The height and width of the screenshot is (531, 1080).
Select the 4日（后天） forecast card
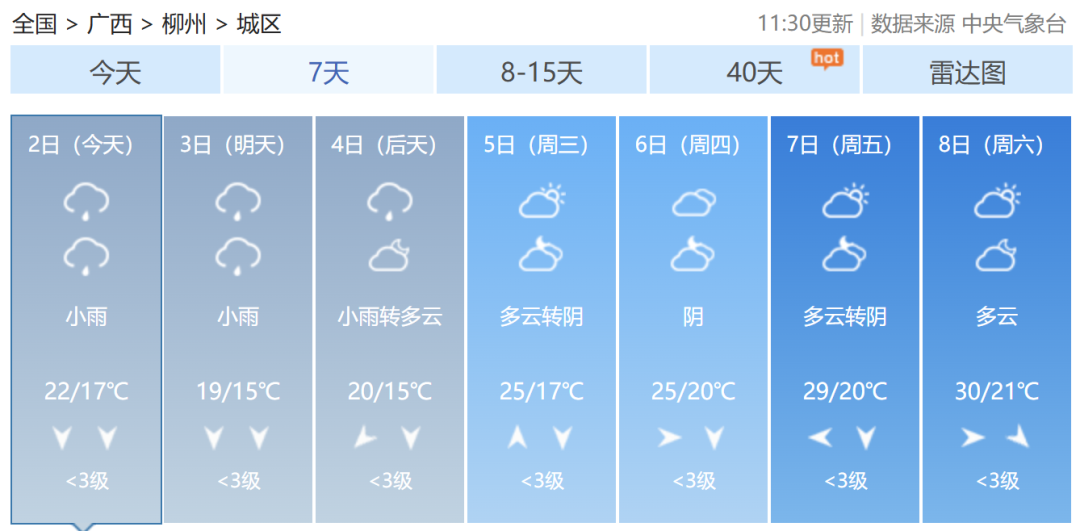tap(390, 318)
